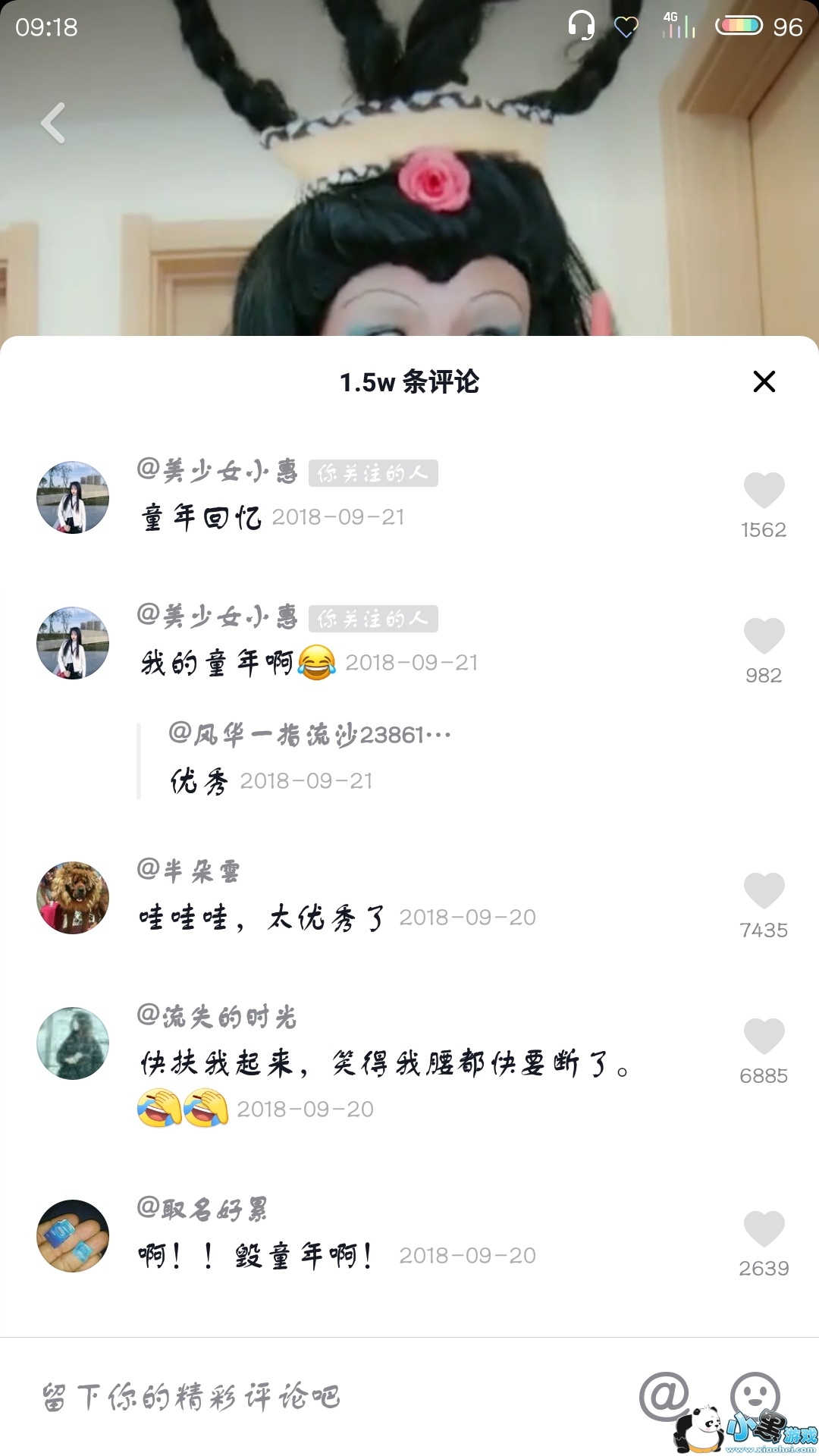The width and height of the screenshot is (819, 1456).
Task: Like the comment 童年回忆
Action: [764, 491]
